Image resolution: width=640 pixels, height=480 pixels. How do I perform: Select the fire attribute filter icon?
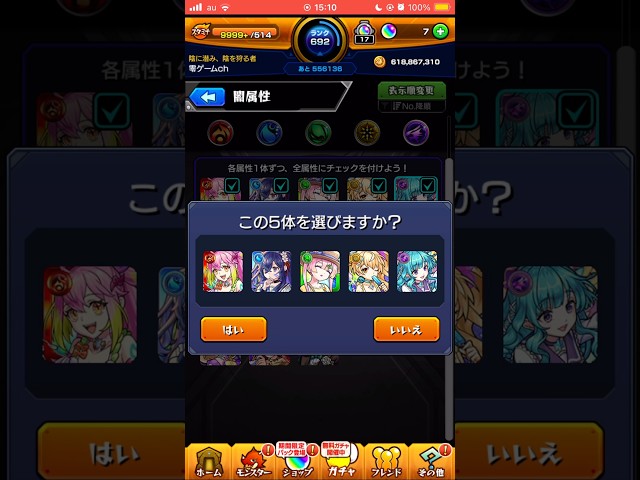pos(219,132)
